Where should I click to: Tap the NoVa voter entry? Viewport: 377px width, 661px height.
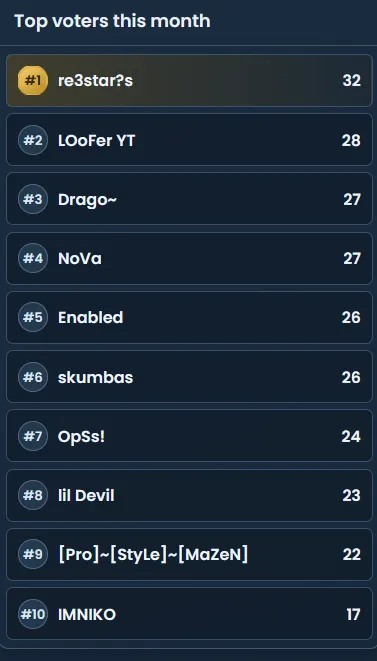[189, 258]
